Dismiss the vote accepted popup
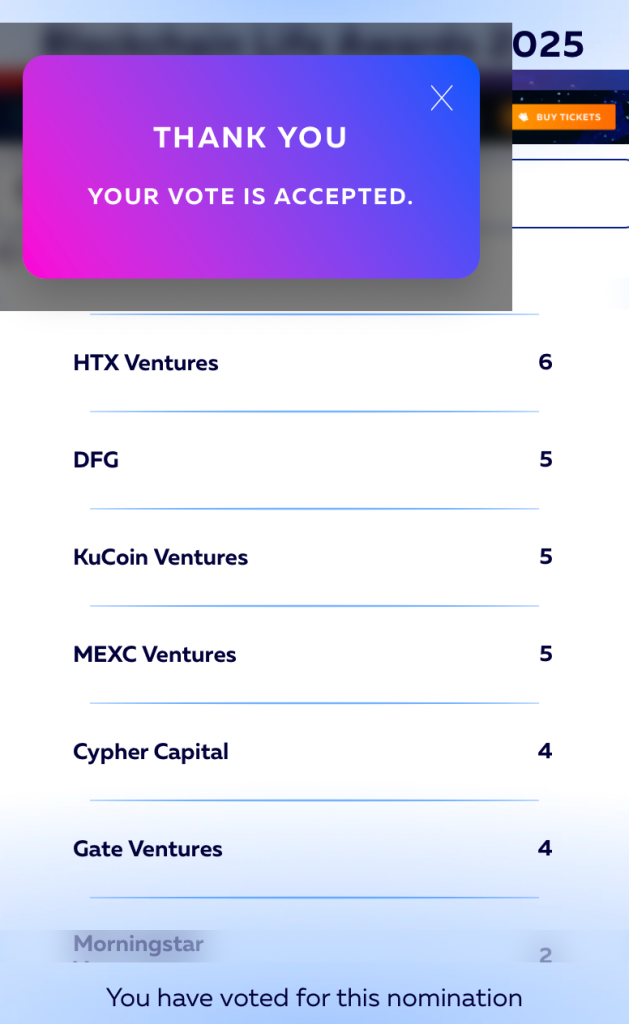 441,98
